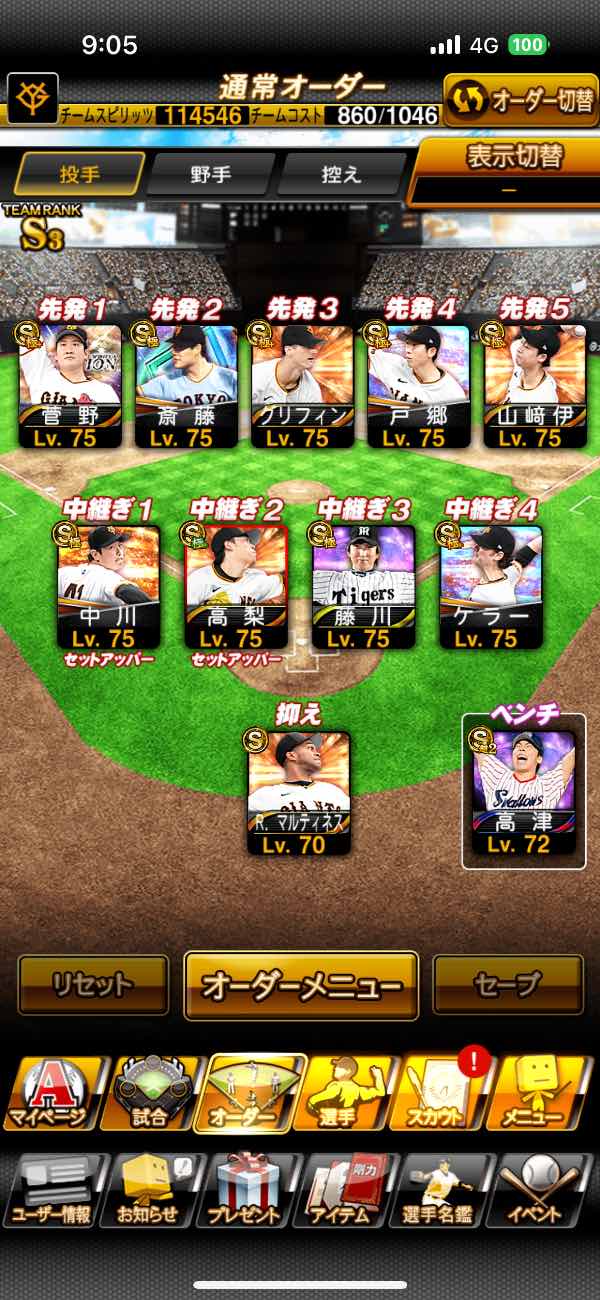Image resolution: width=600 pixels, height=1300 pixels.
Task: Open the 選手 section
Action: [346, 1094]
